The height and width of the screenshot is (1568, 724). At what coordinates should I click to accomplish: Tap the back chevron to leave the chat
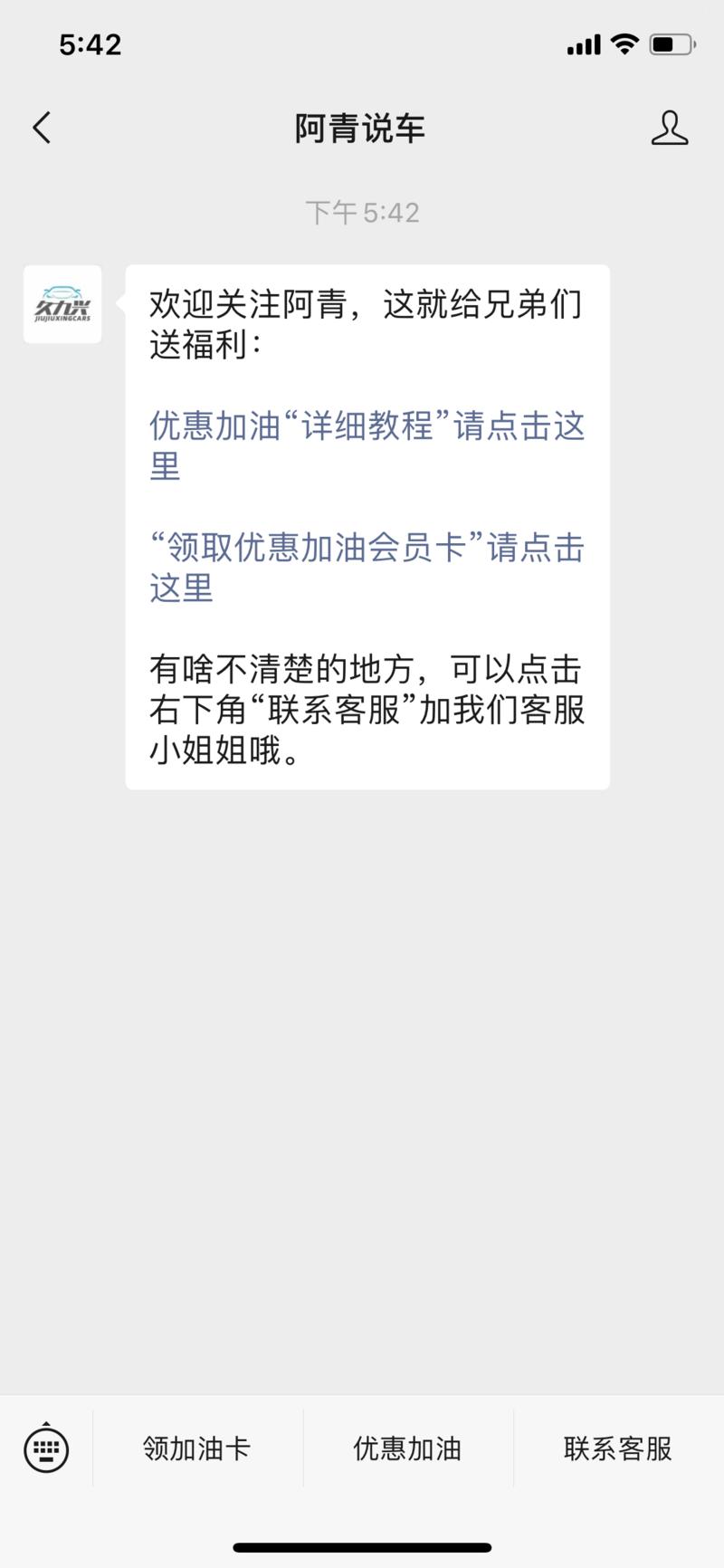[40, 128]
